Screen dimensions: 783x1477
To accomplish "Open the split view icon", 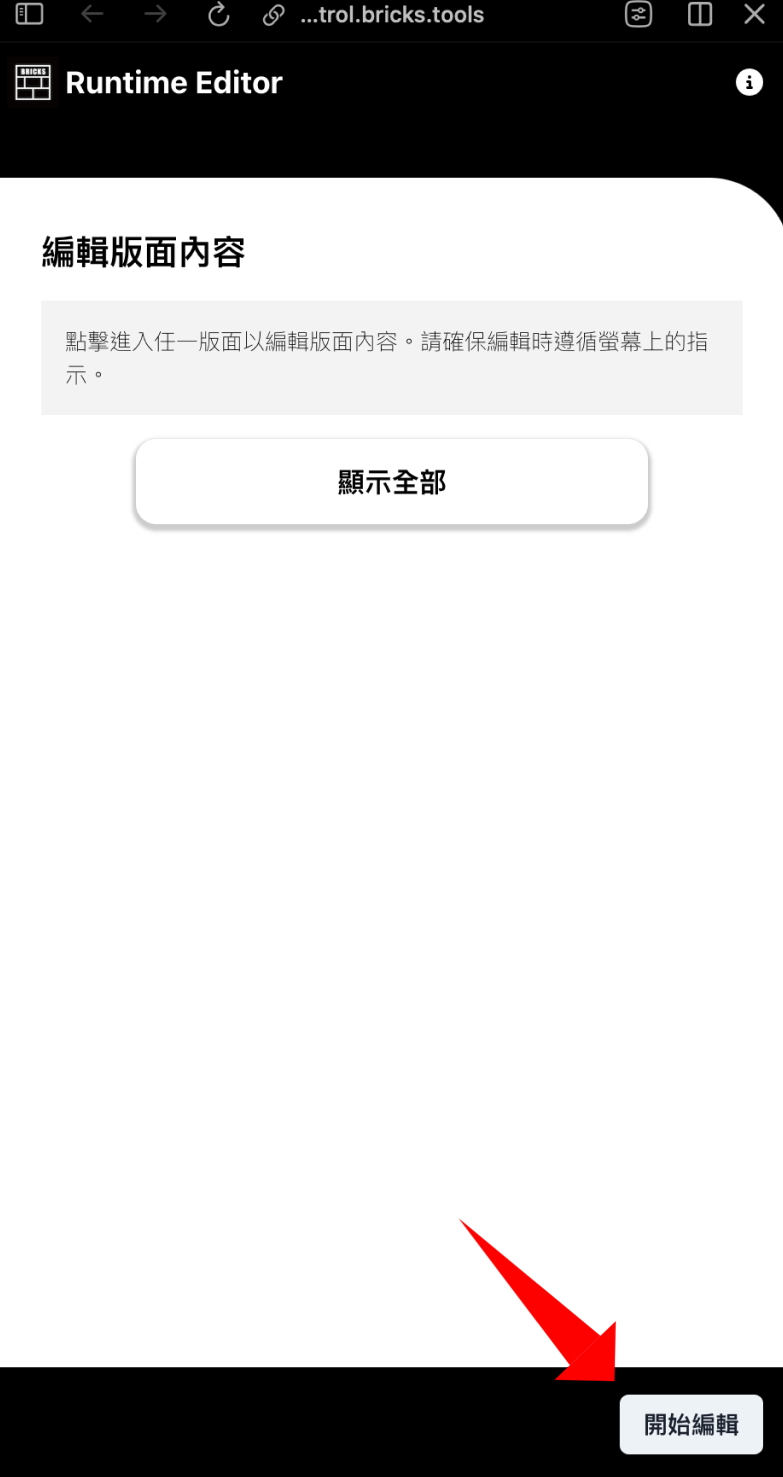I will coord(700,14).
